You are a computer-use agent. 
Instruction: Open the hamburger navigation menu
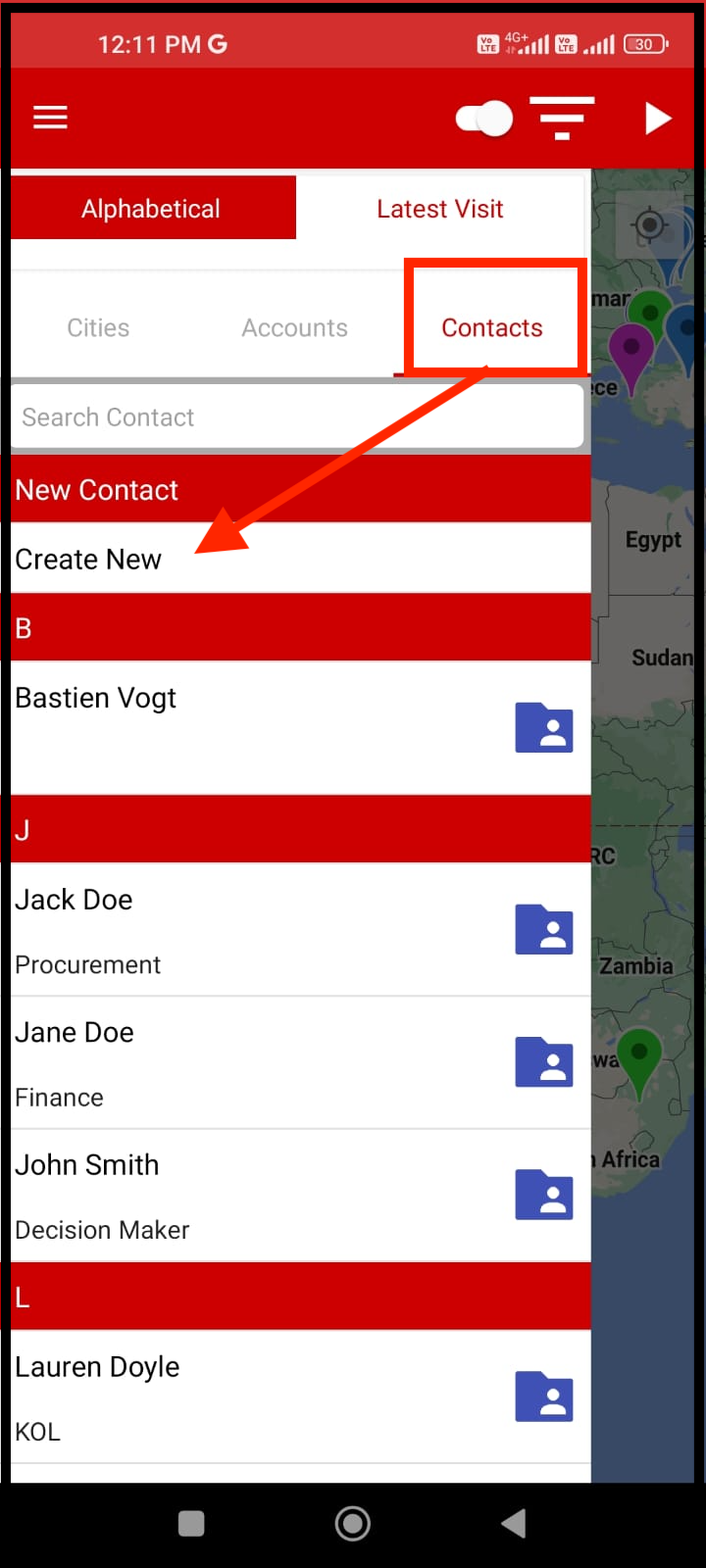tap(50, 117)
